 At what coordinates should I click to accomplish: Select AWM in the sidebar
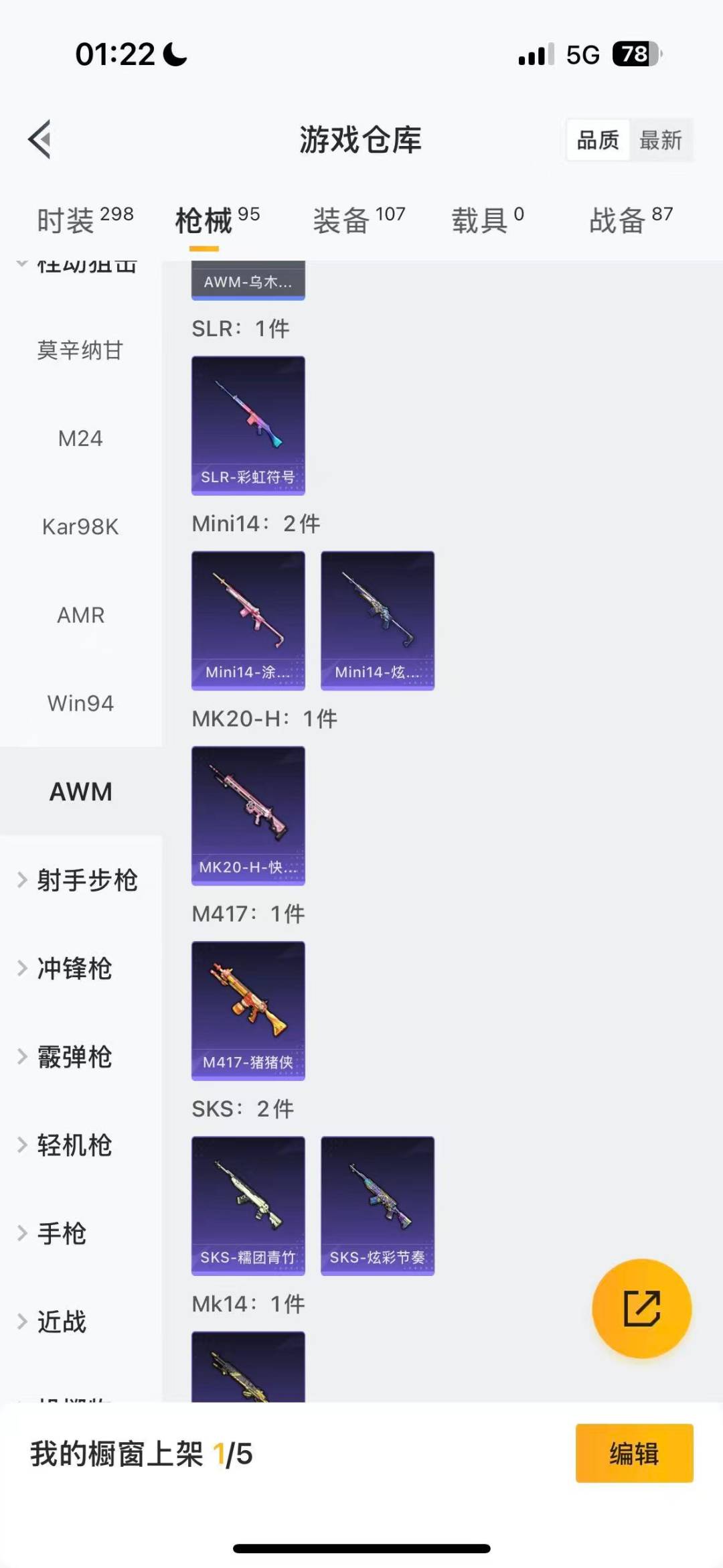click(80, 792)
